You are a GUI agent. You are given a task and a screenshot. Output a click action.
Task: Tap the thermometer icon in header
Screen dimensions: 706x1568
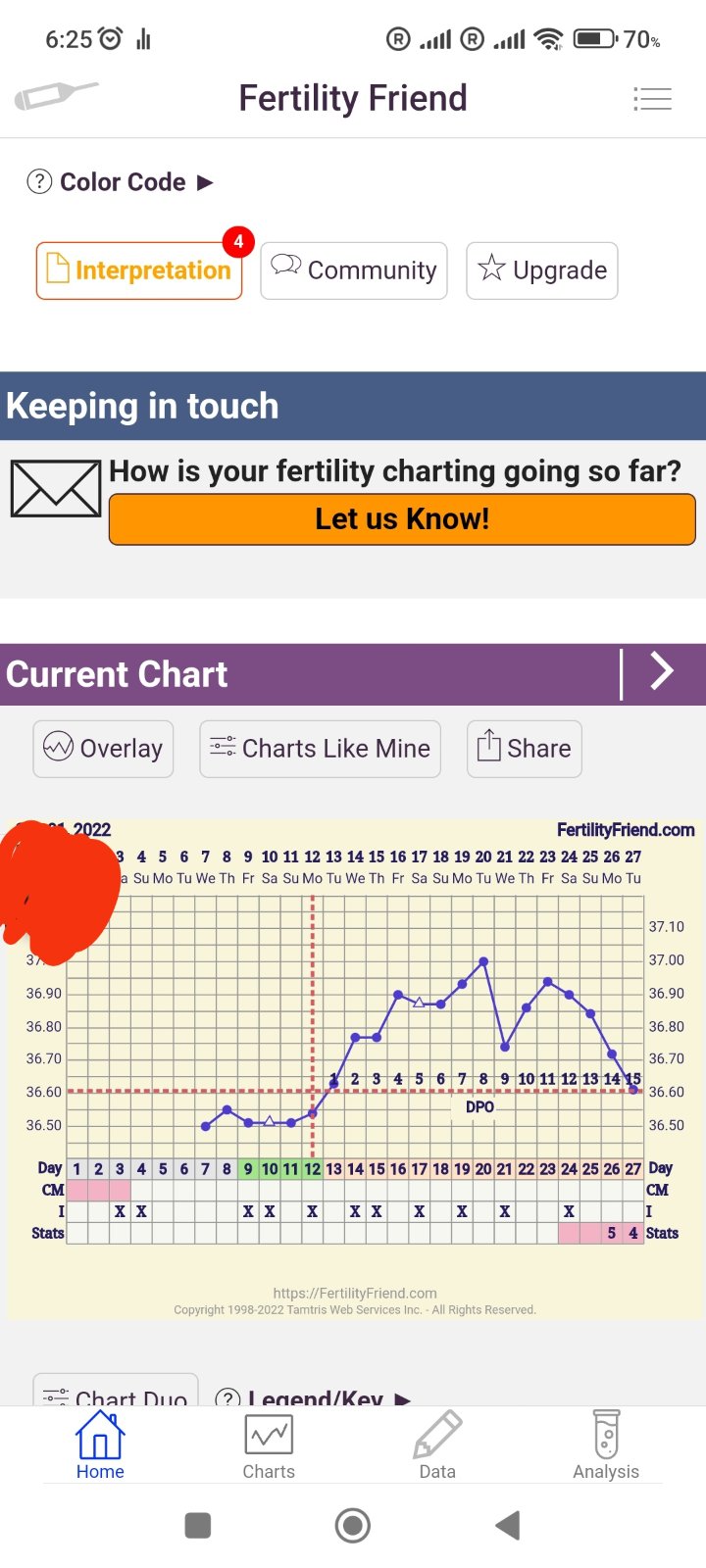pos(56,97)
